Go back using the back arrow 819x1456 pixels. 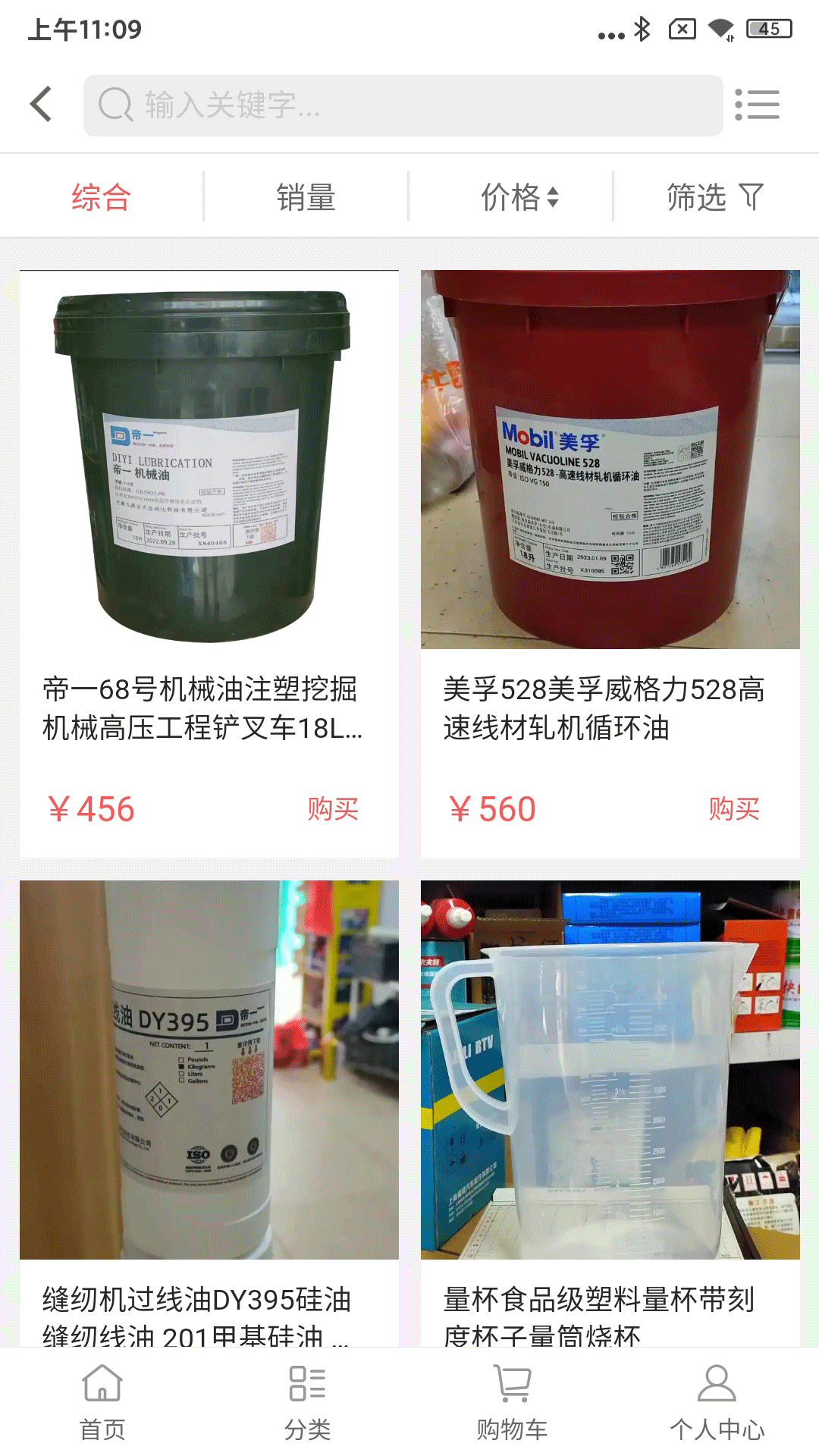tap(42, 105)
